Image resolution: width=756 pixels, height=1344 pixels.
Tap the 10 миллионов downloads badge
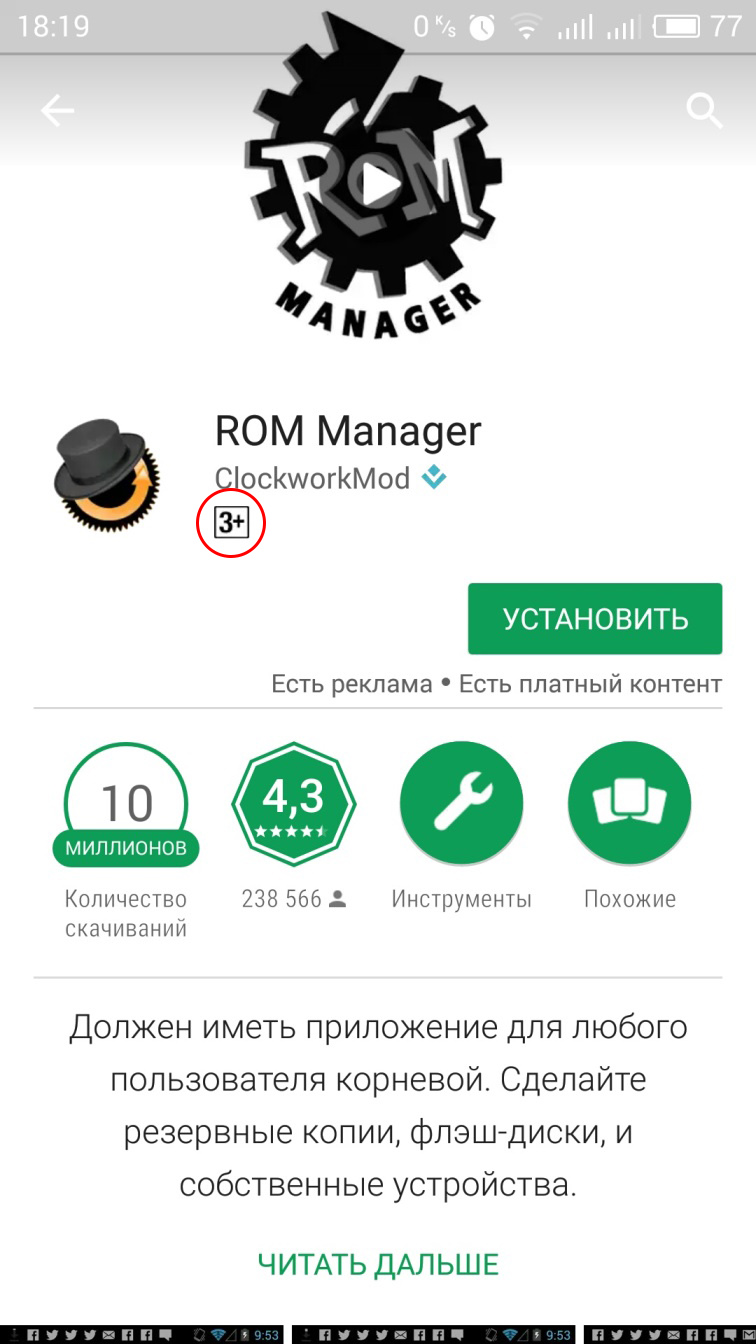coord(126,805)
